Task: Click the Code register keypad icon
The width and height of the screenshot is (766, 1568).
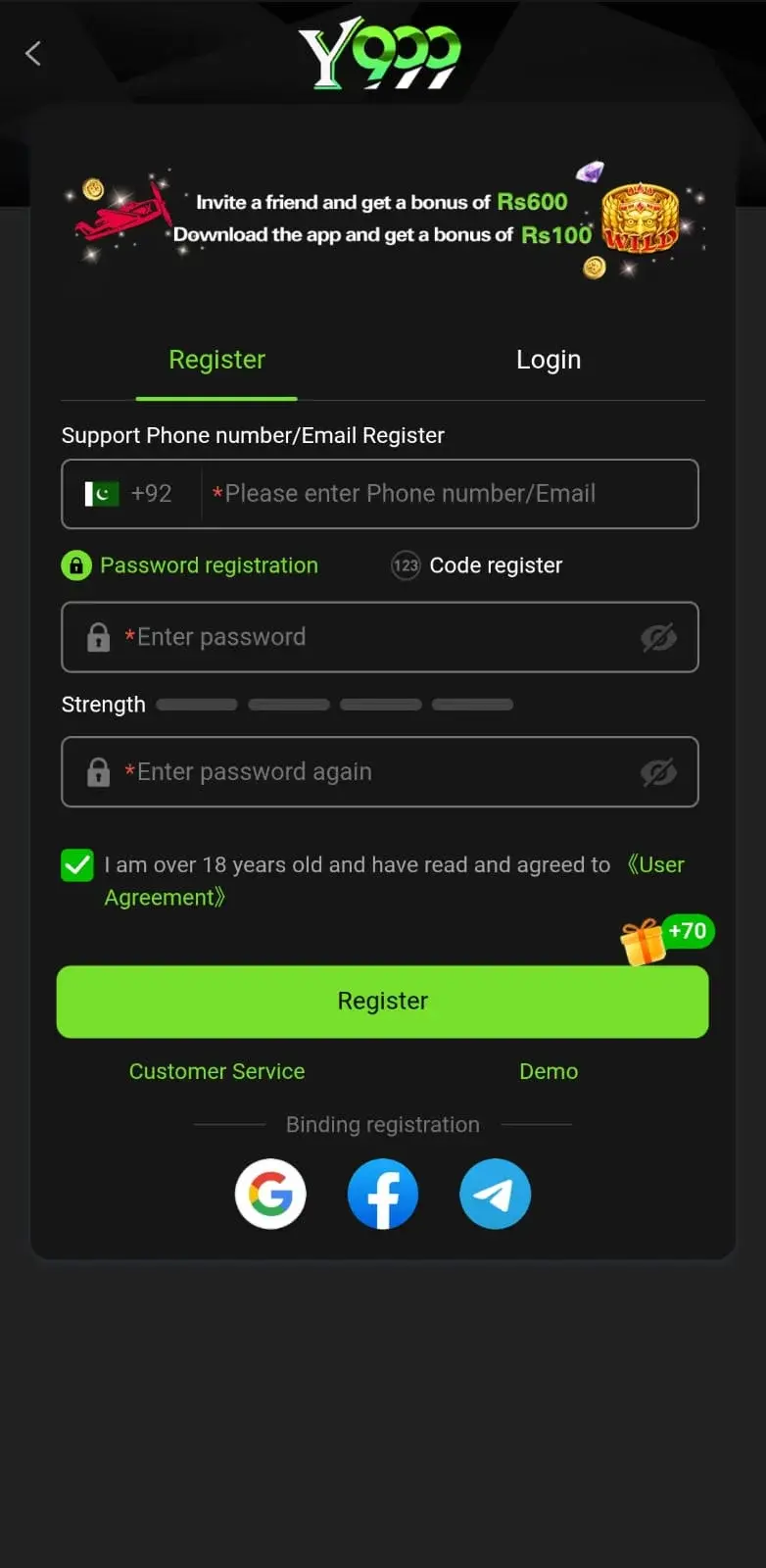Action: pyautogui.click(x=405, y=565)
